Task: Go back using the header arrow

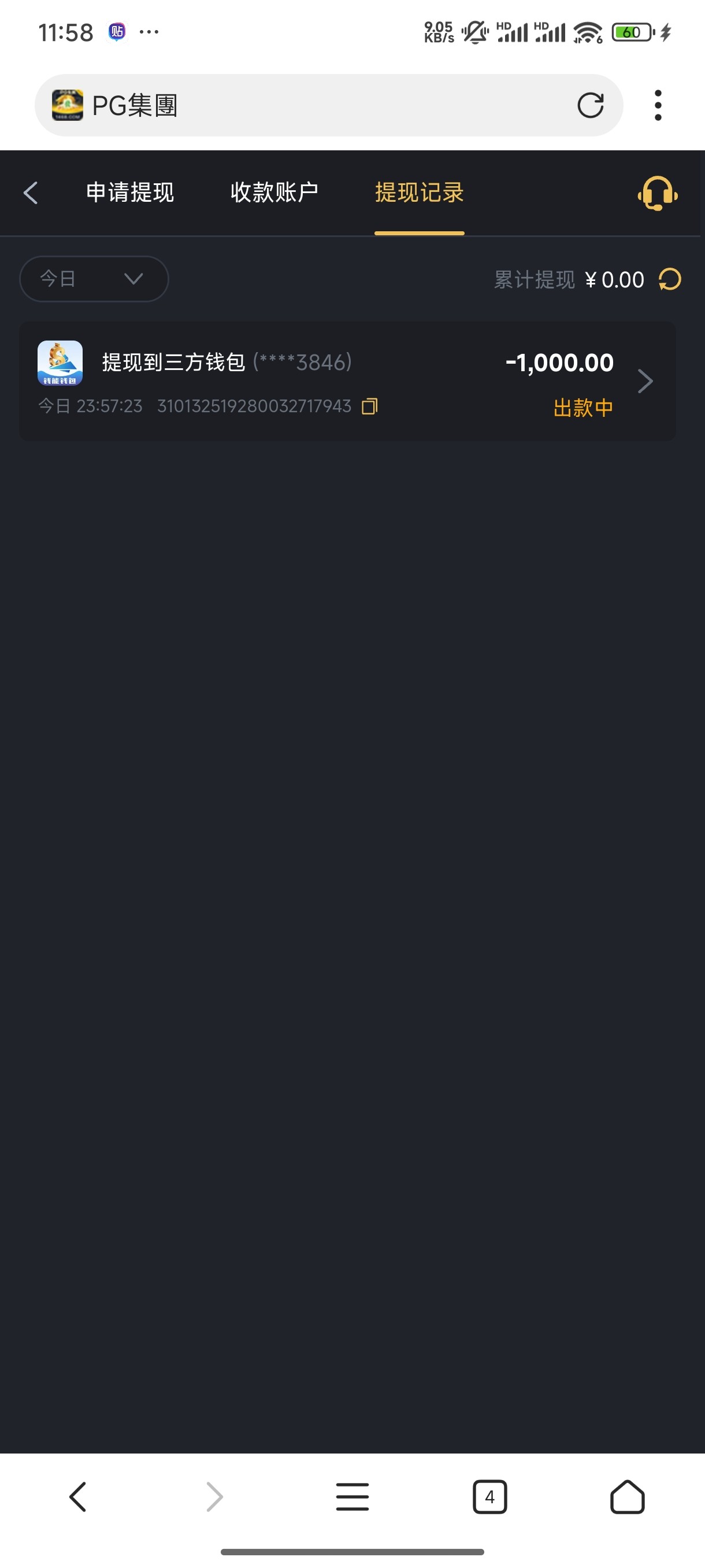Action: [31, 193]
